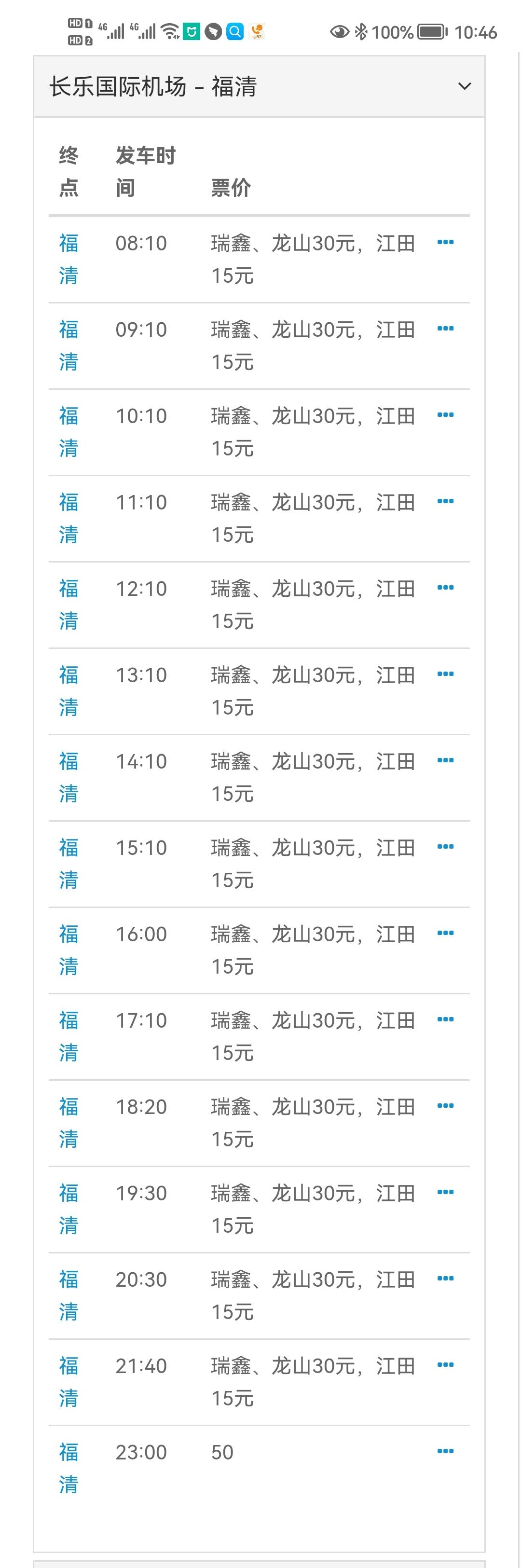Open more options for the 23:00 departure

coord(445,1452)
